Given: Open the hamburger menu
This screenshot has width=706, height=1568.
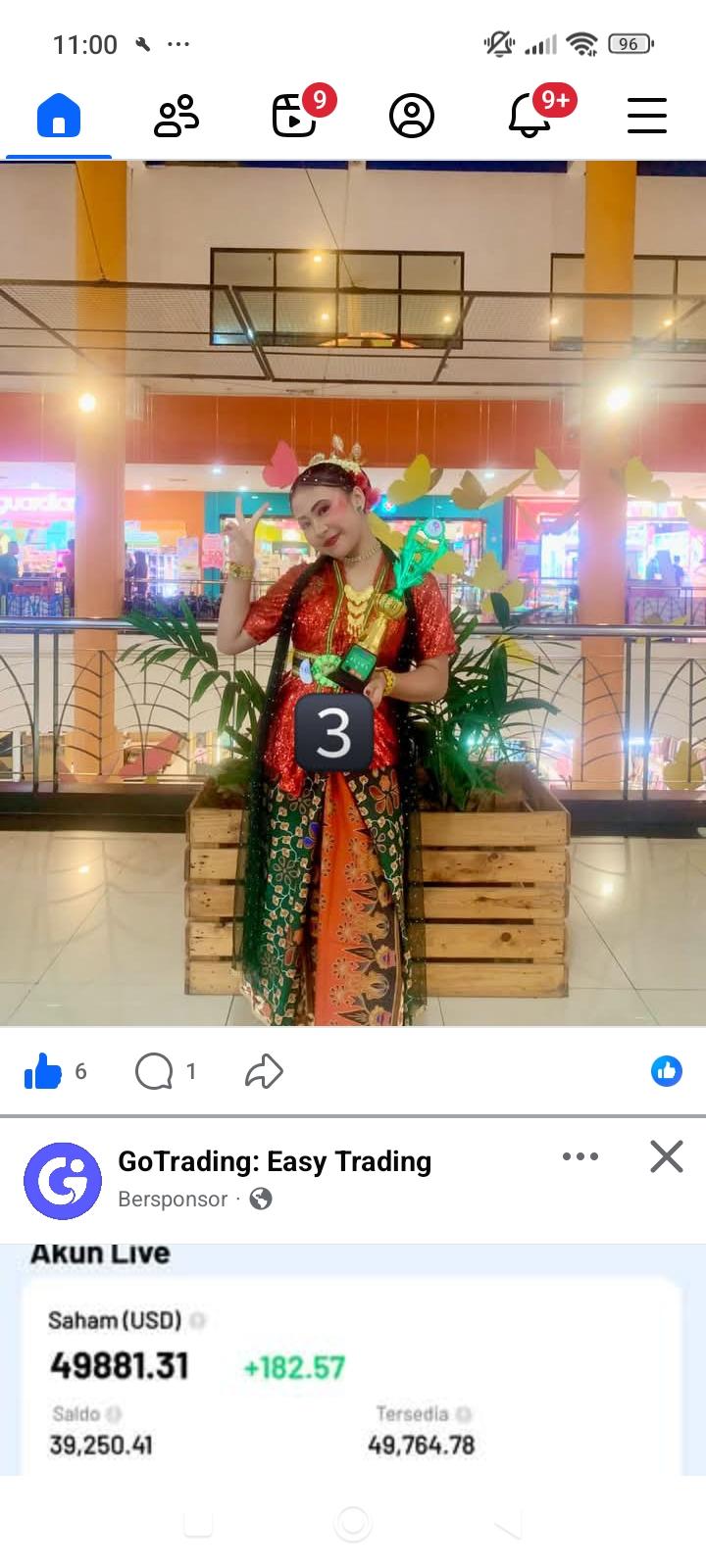Looking at the screenshot, I should point(647,116).
